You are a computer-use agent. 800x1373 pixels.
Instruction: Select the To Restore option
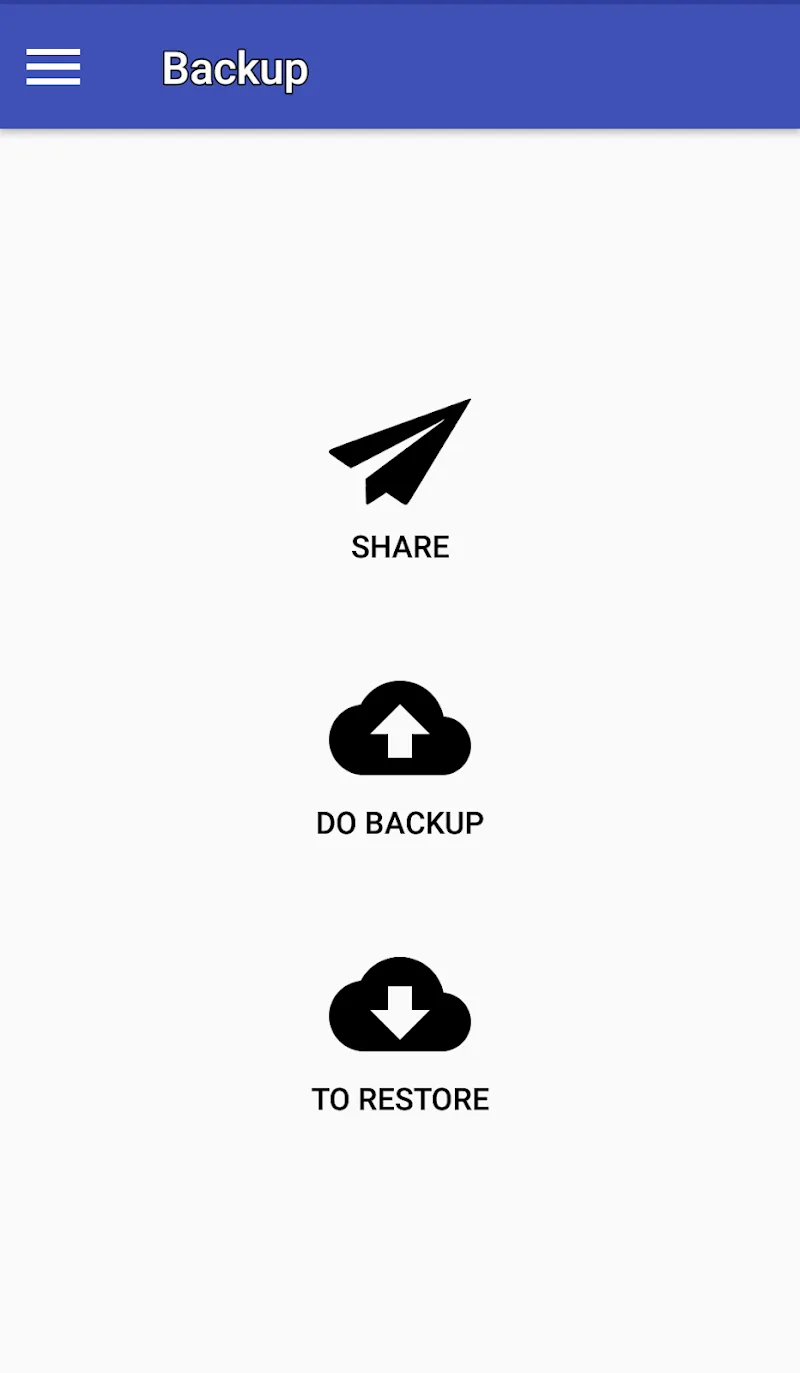coord(400,1005)
